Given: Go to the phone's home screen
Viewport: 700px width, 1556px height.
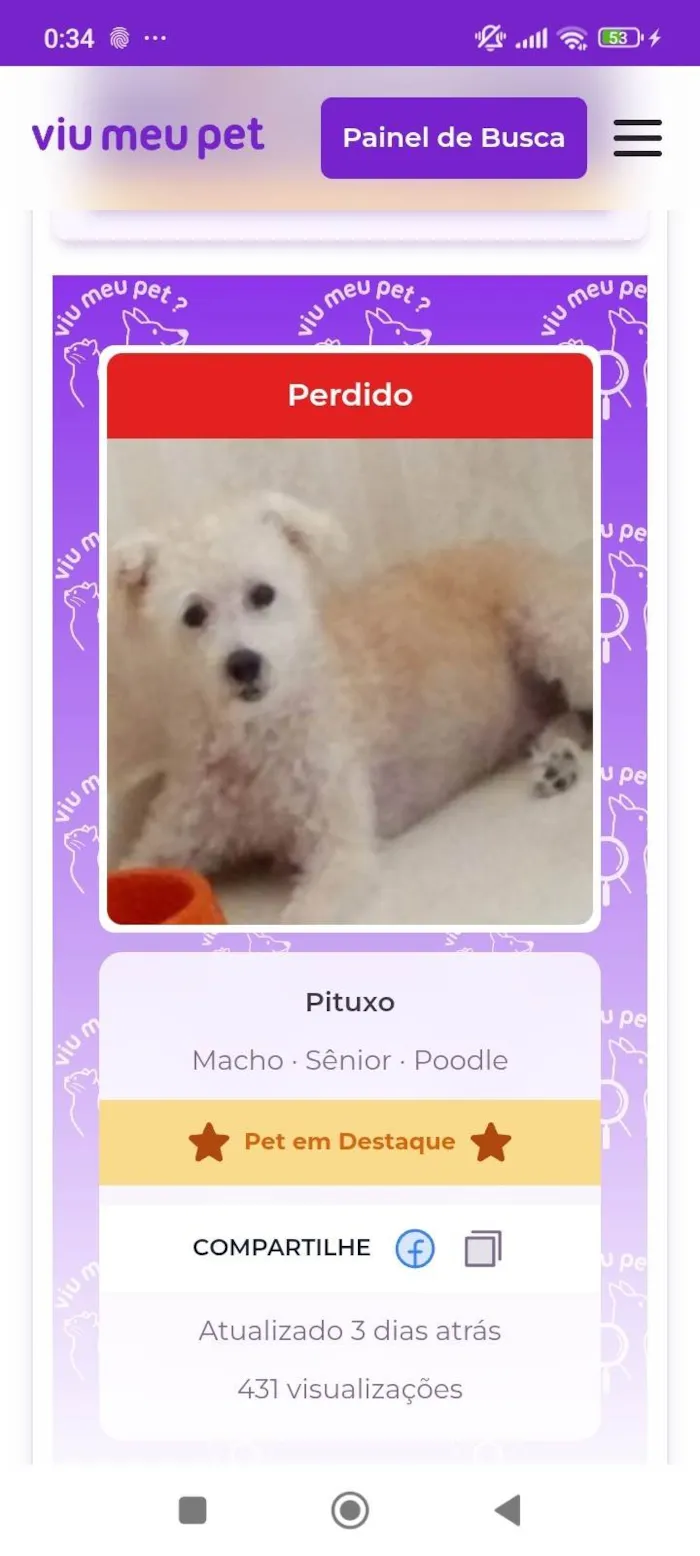Looking at the screenshot, I should pyautogui.click(x=349, y=1510).
